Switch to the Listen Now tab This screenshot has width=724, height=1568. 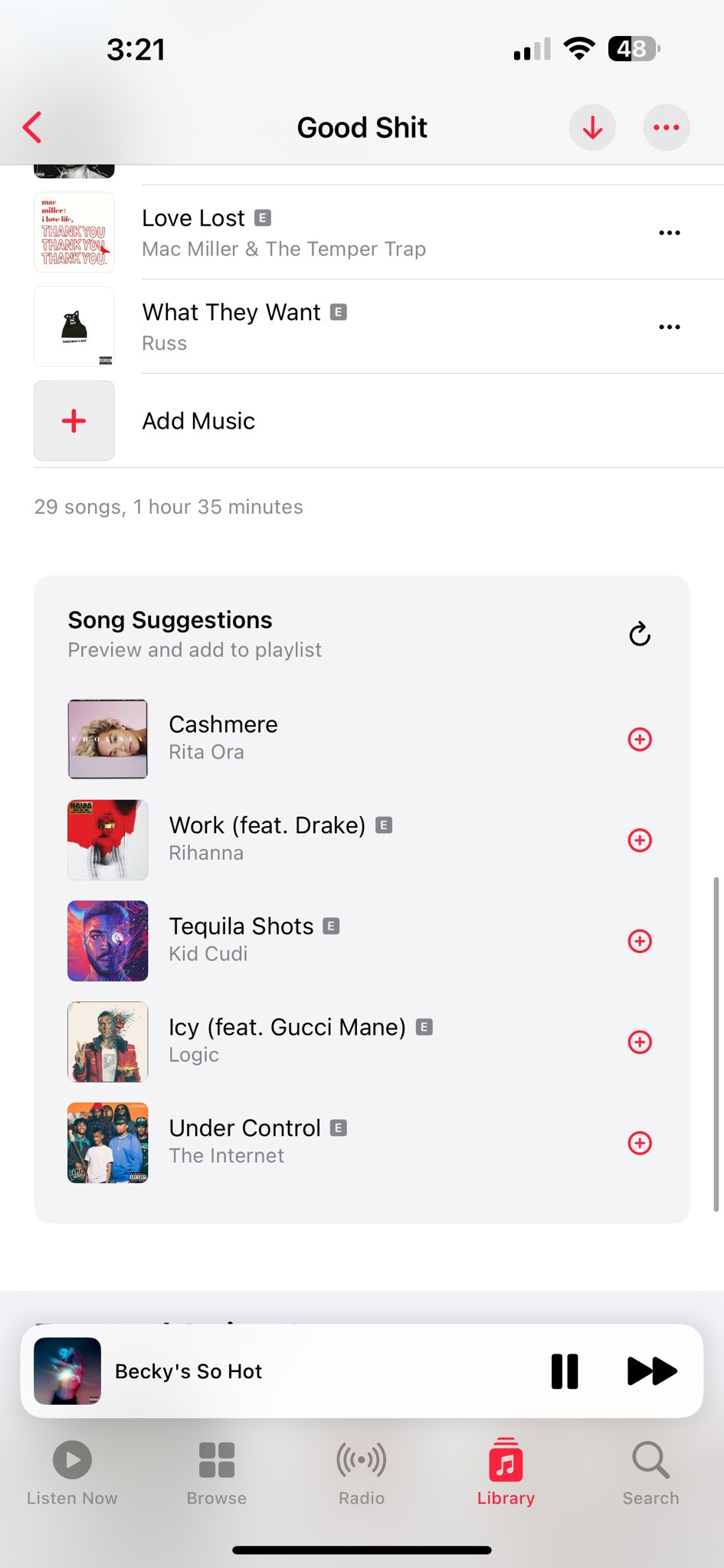[x=72, y=1473]
